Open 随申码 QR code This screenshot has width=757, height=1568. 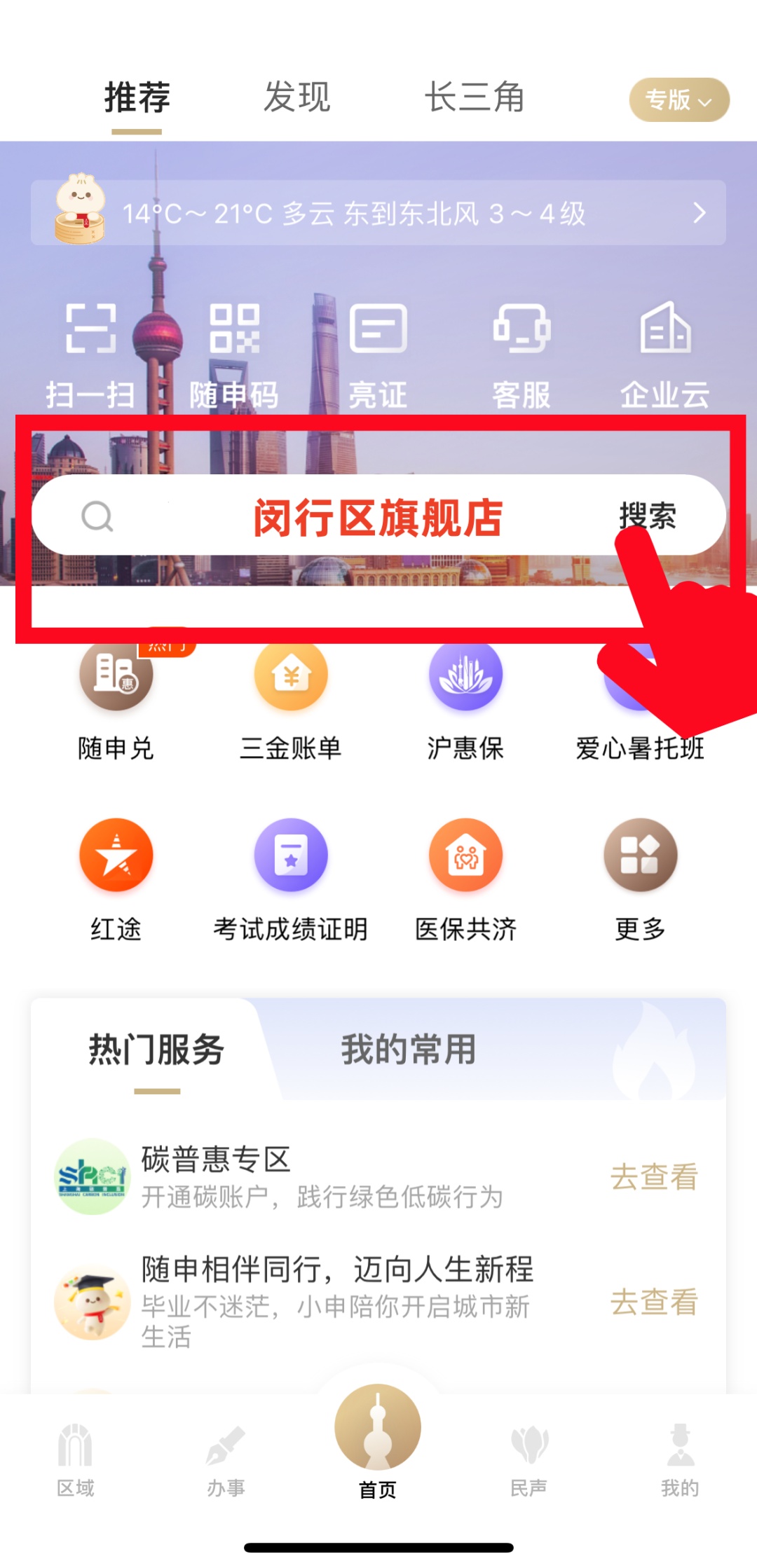point(234,354)
